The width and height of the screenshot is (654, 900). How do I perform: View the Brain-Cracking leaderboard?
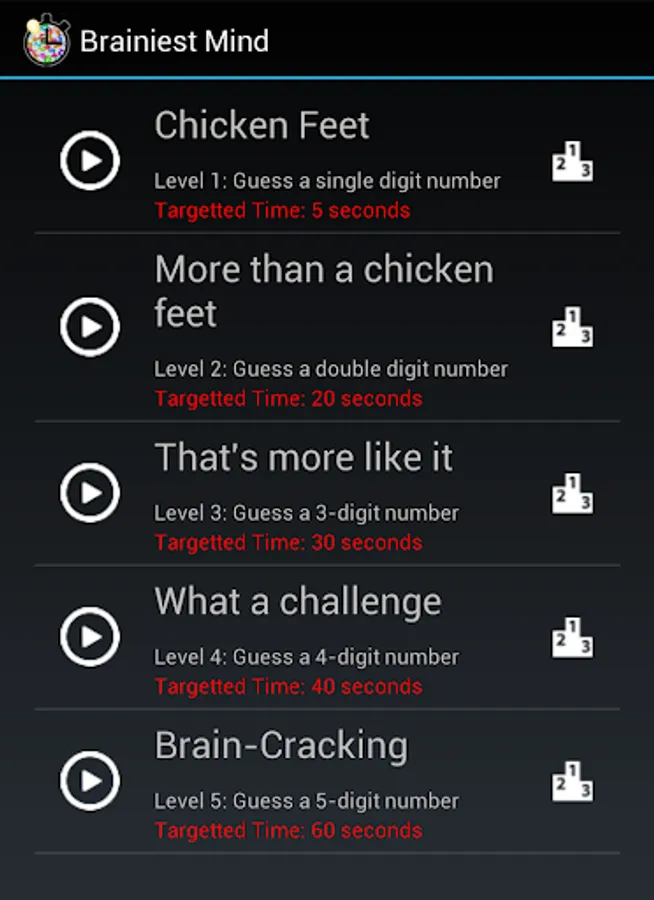click(x=572, y=781)
